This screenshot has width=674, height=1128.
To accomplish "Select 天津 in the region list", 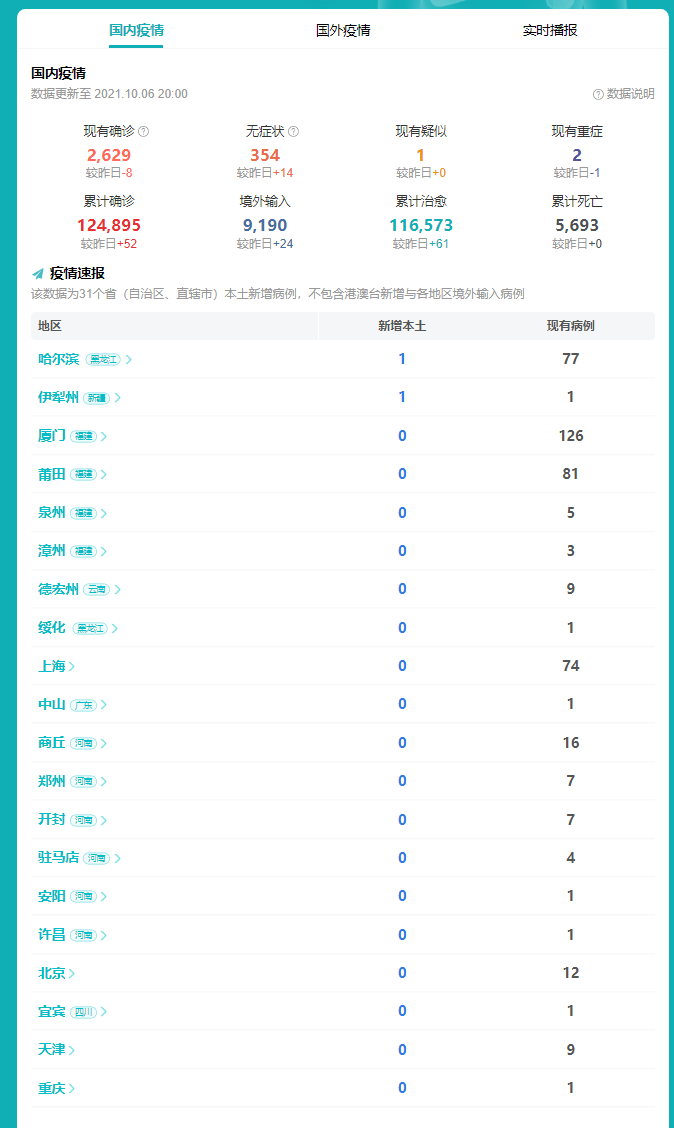I will (x=52, y=1050).
